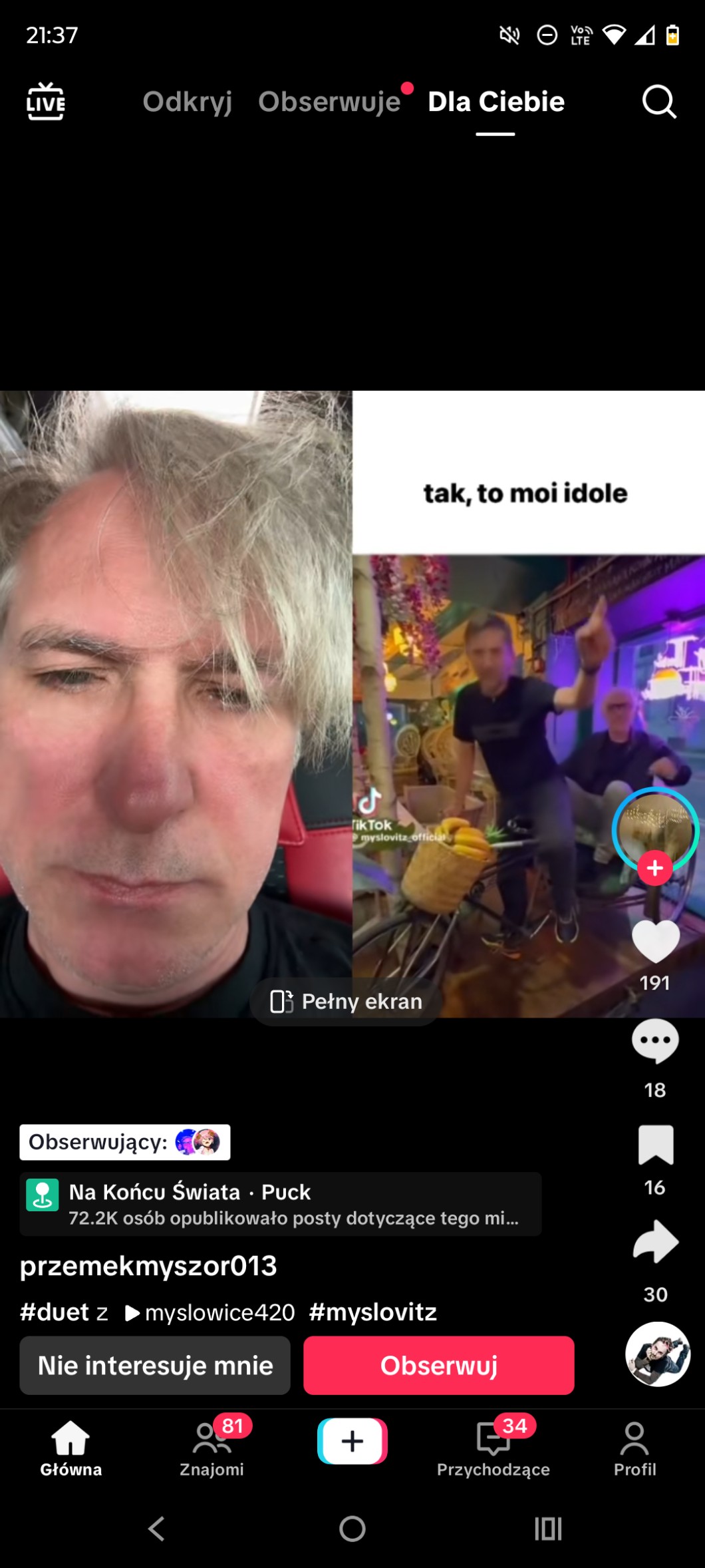Image resolution: width=705 pixels, height=1568 pixels.
Task: Tap the Pełny ekran button
Action: coord(347,1002)
